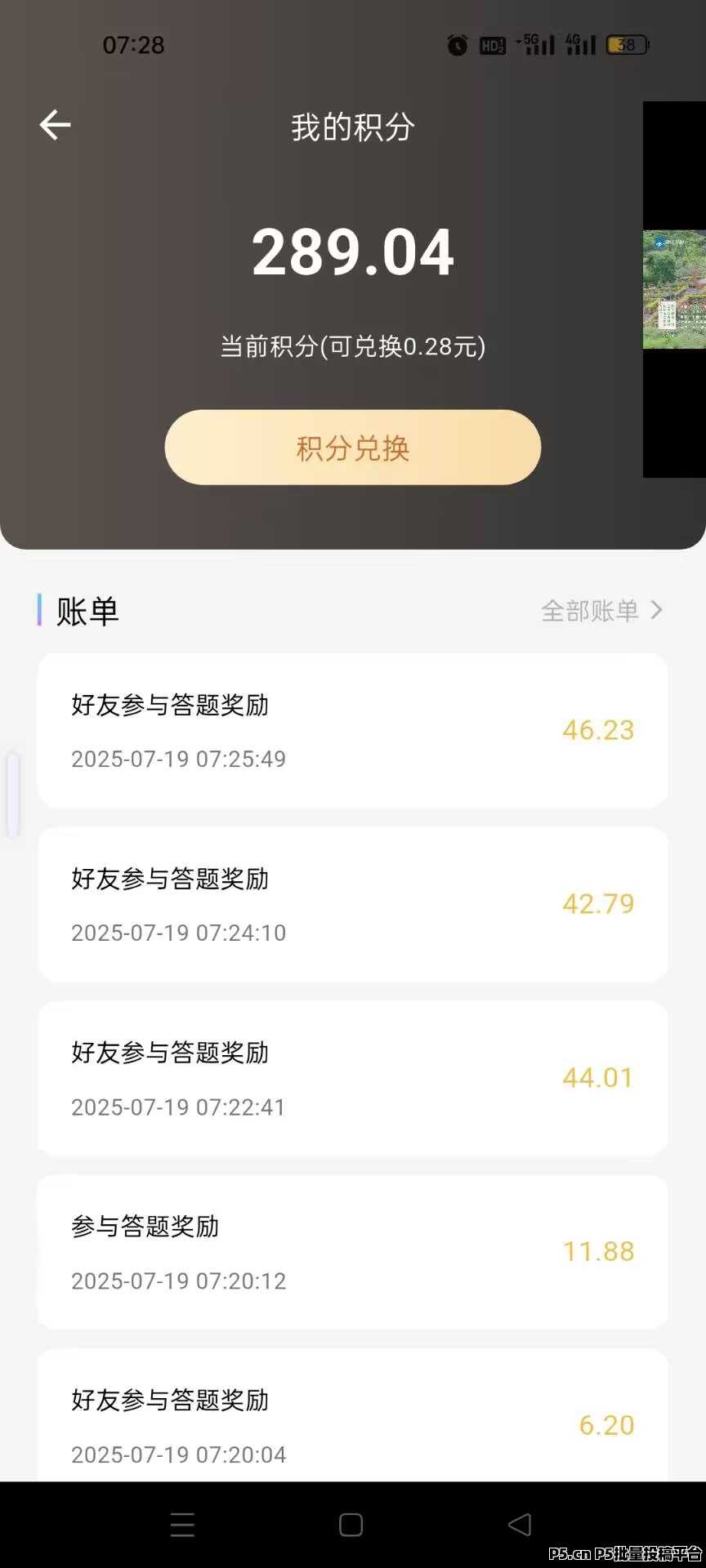Viewport: 706px width, 1568px height.
Task: Open the system recent apps menu
Action: click(x=182, y=1525)
